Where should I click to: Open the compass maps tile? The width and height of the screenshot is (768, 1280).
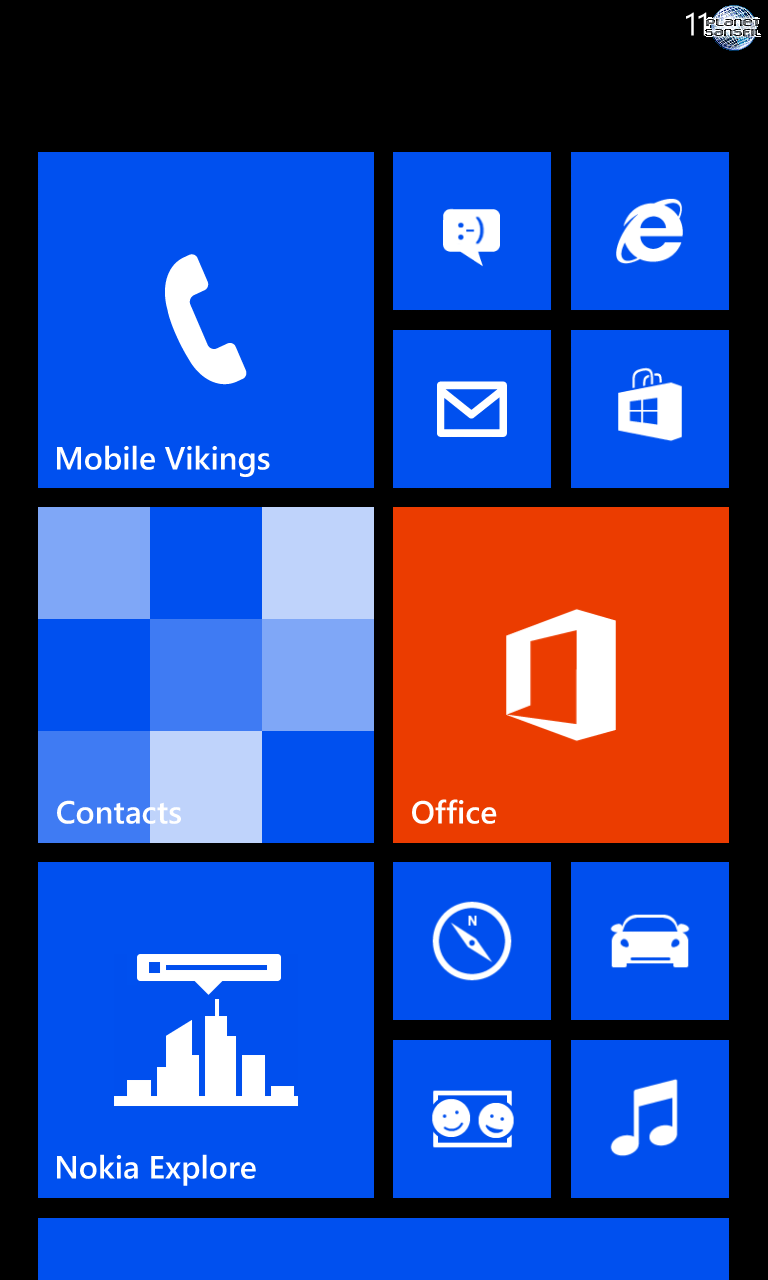click(x=472, y=941)
